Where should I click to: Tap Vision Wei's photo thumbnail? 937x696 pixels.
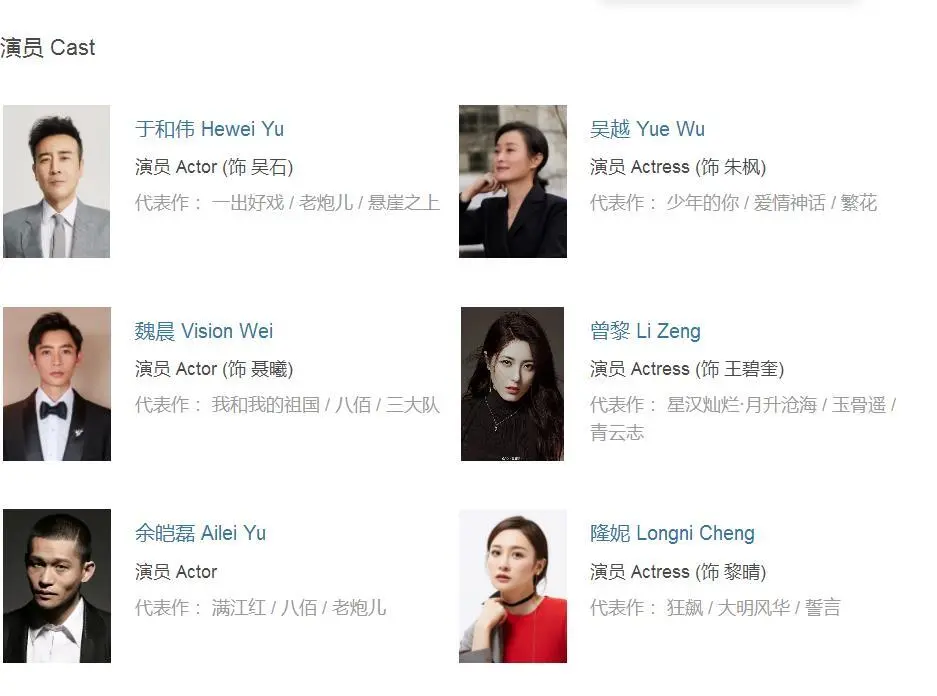coord(57,384)
